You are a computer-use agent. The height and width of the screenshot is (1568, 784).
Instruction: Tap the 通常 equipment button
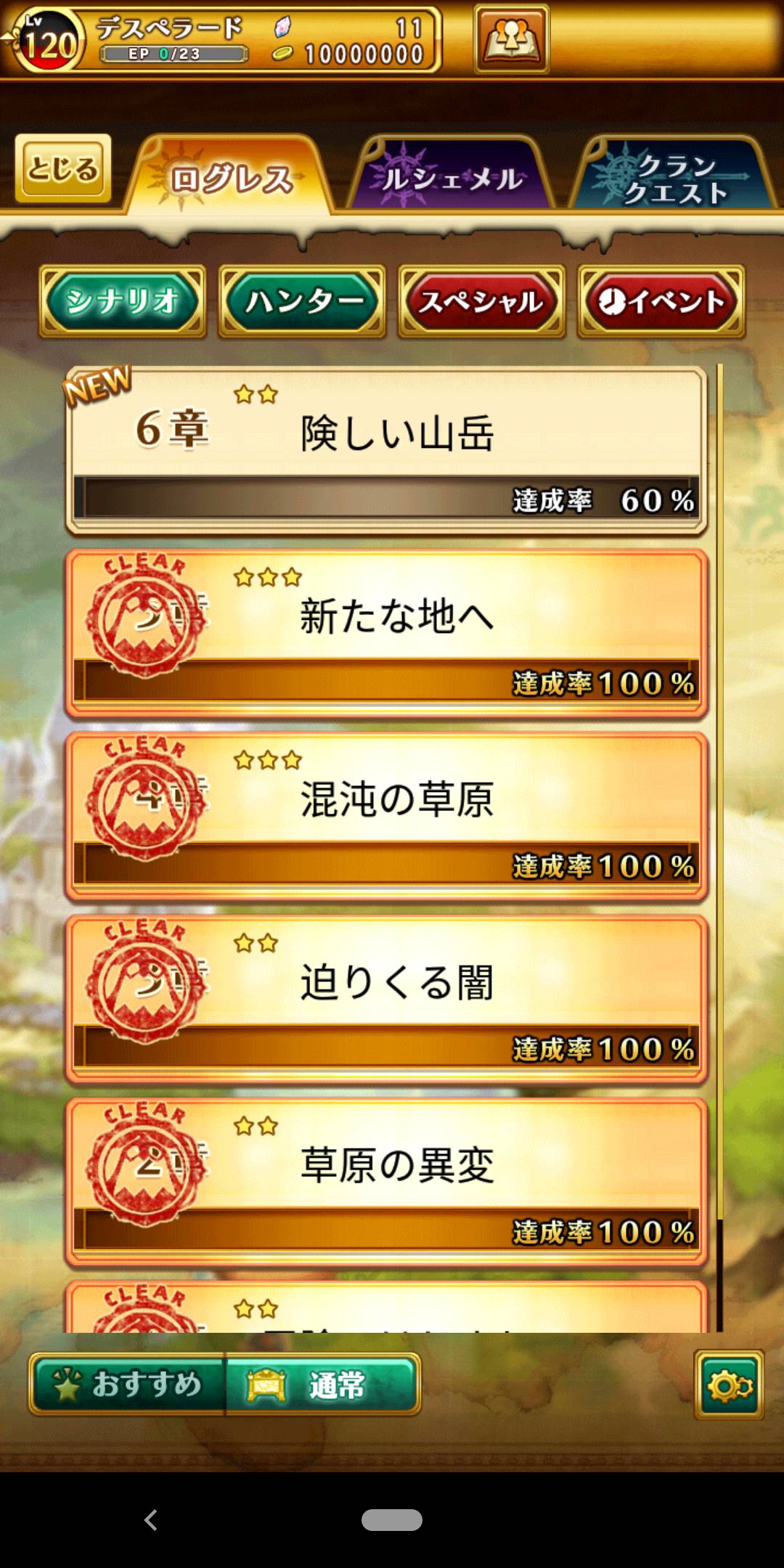tap(322, 1384)
